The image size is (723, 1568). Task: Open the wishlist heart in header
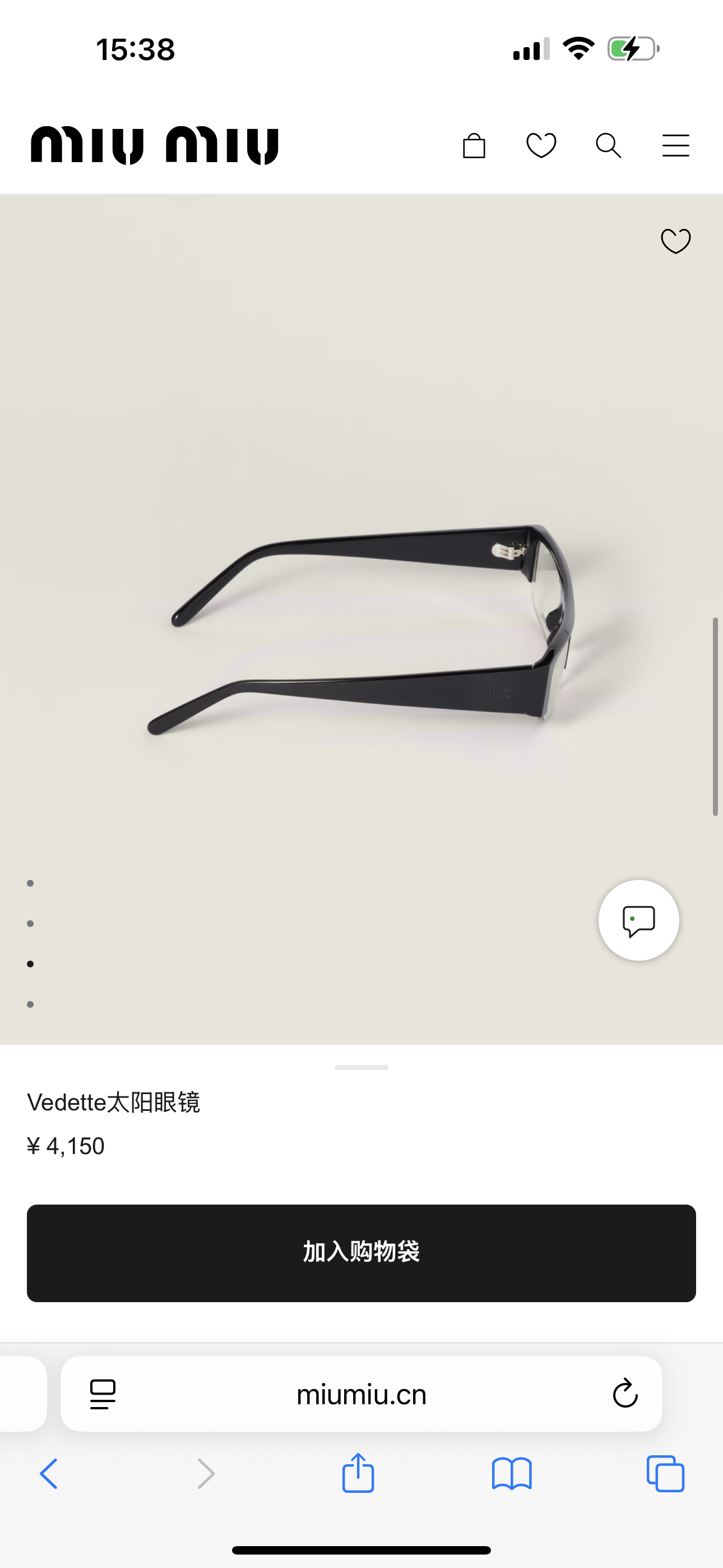coord(541,145)
